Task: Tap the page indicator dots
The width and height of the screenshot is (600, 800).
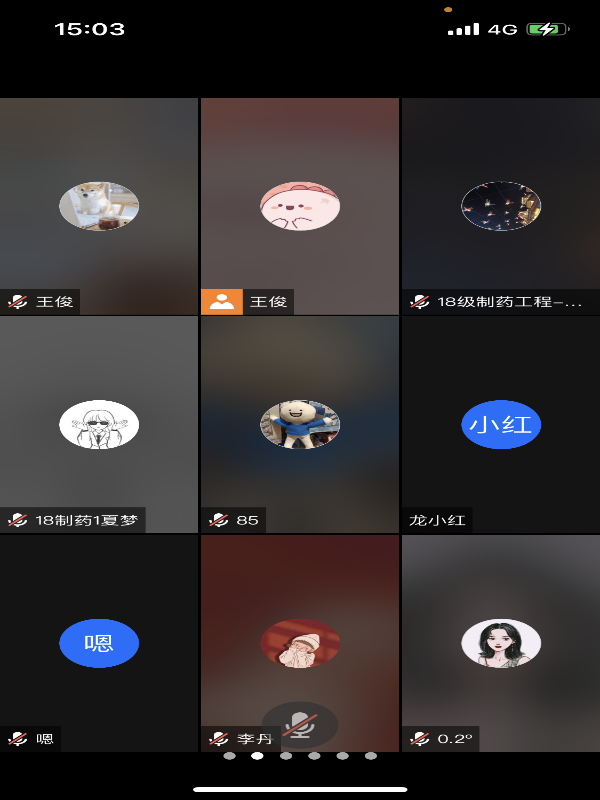Action: tap(300, 756)
